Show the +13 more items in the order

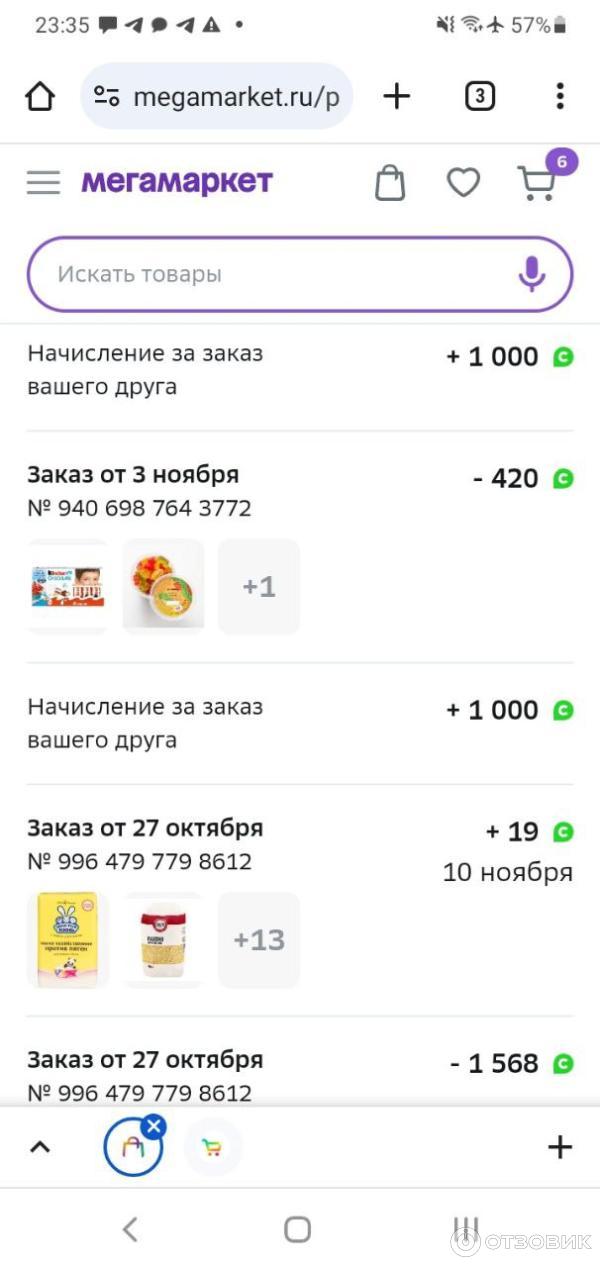pyautogui.click(x=259, y=940)
